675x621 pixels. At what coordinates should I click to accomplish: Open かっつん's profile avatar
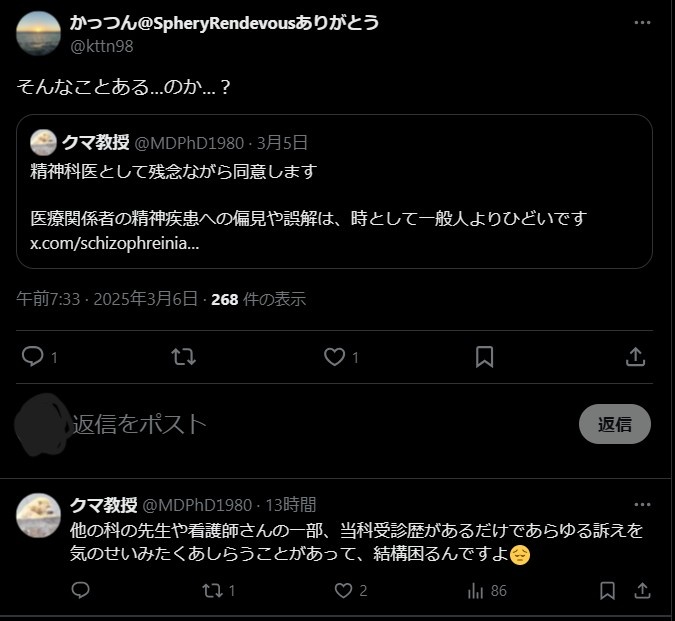tap(38, 33)
